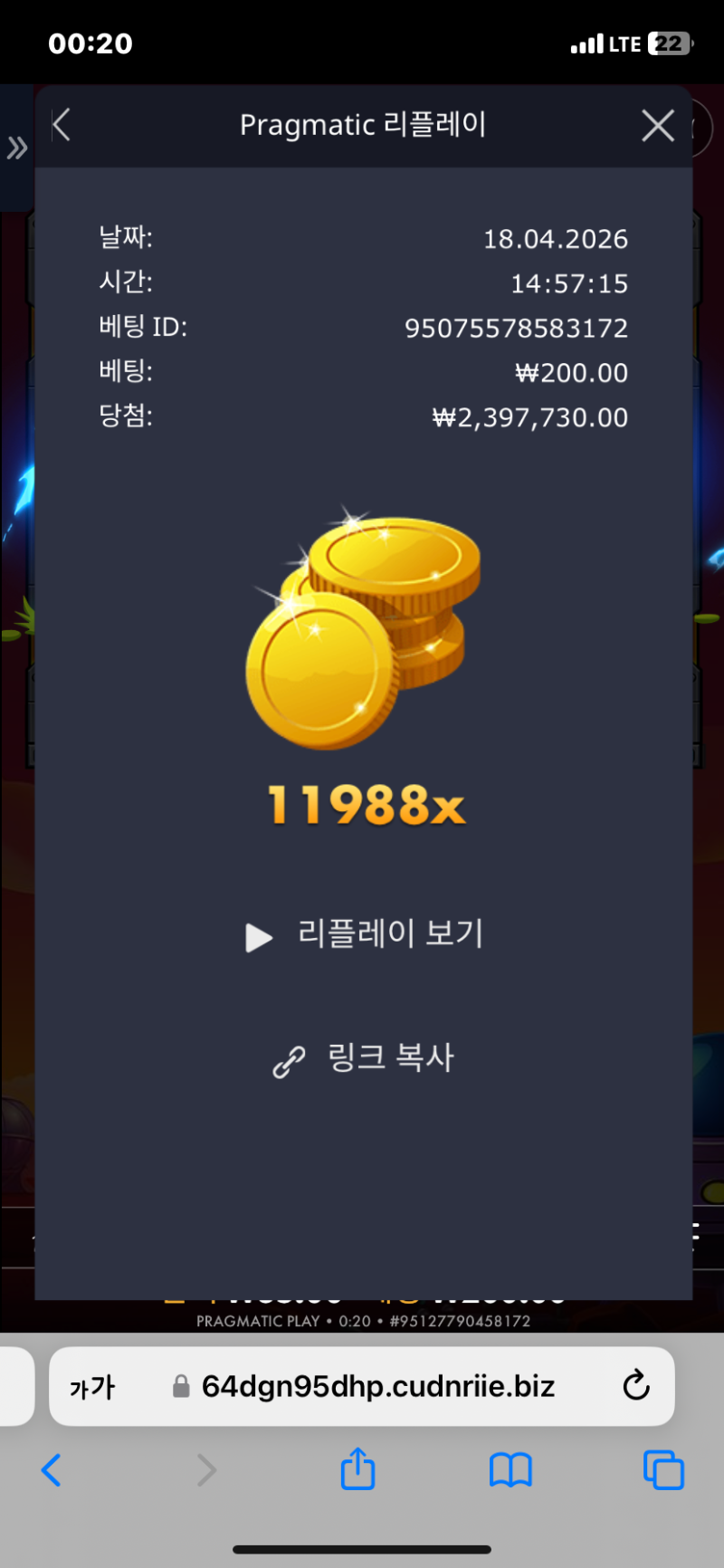This screenshot has height=1568, width=724.
Task: Tap the 64dgn95dhp.cudnriie.biz address bar
Action: point(378,1387)
